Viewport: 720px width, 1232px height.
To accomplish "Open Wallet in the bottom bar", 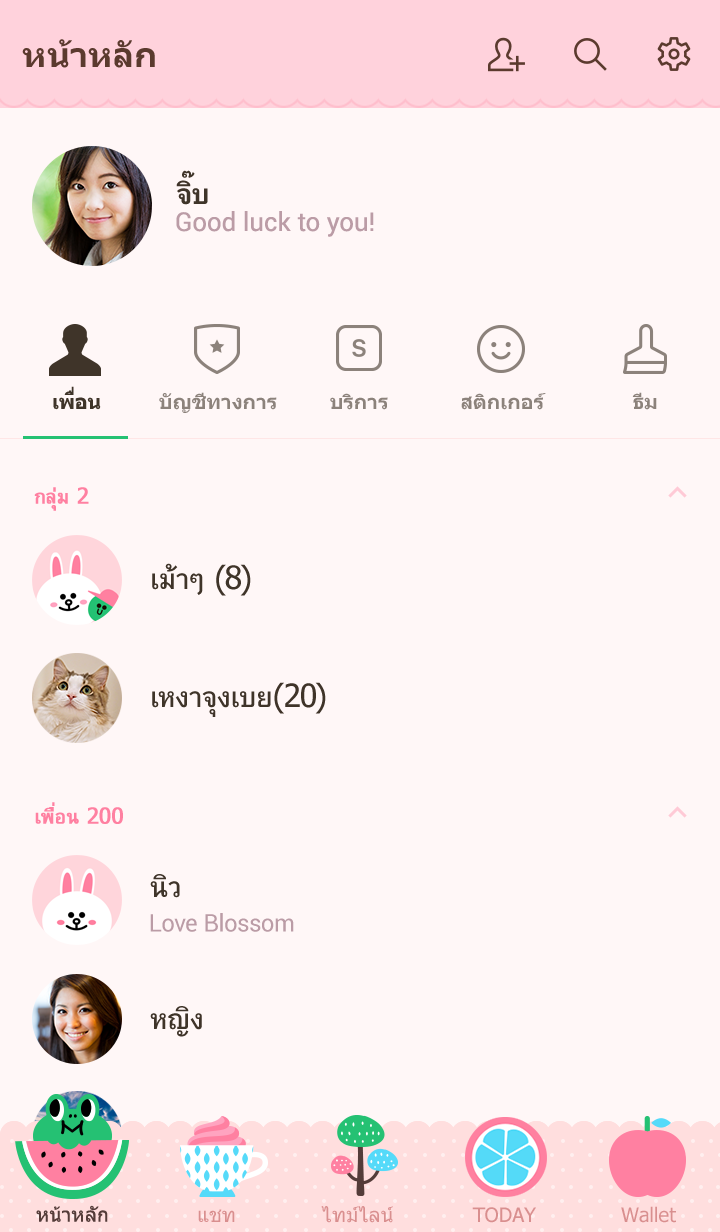I will tap(648, 1170).
